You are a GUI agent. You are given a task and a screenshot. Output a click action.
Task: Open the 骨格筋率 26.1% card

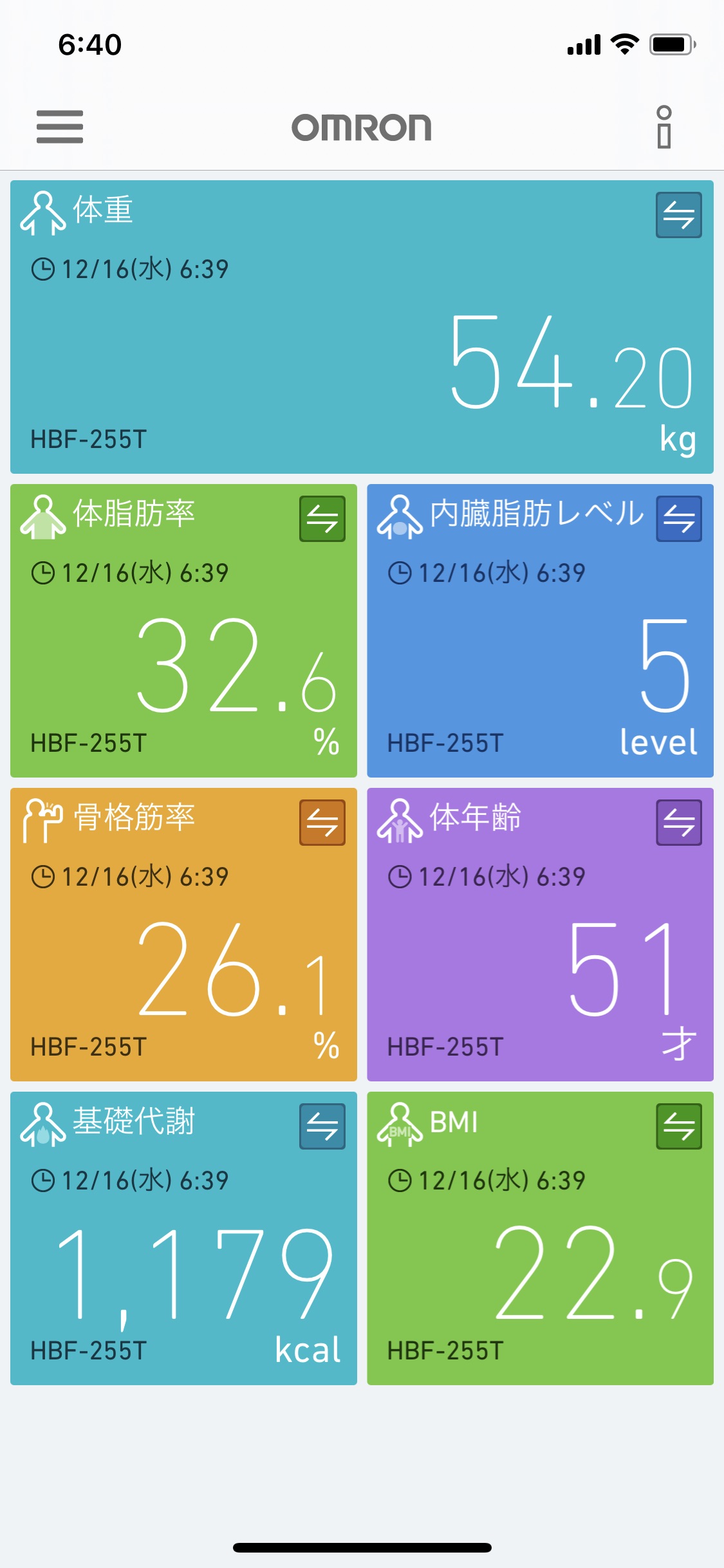(183, 935)
